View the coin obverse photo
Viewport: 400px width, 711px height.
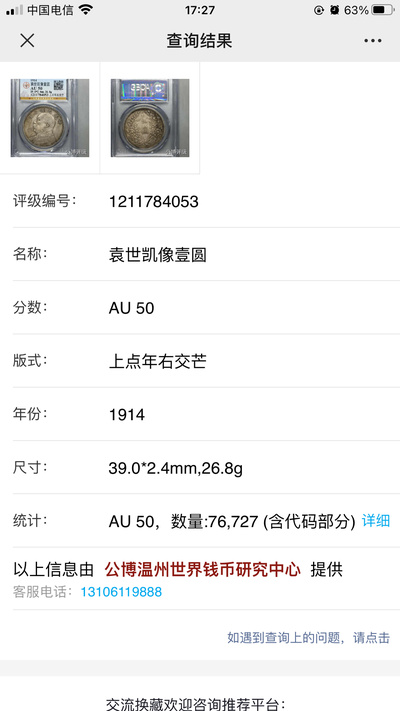click(50, 118)
